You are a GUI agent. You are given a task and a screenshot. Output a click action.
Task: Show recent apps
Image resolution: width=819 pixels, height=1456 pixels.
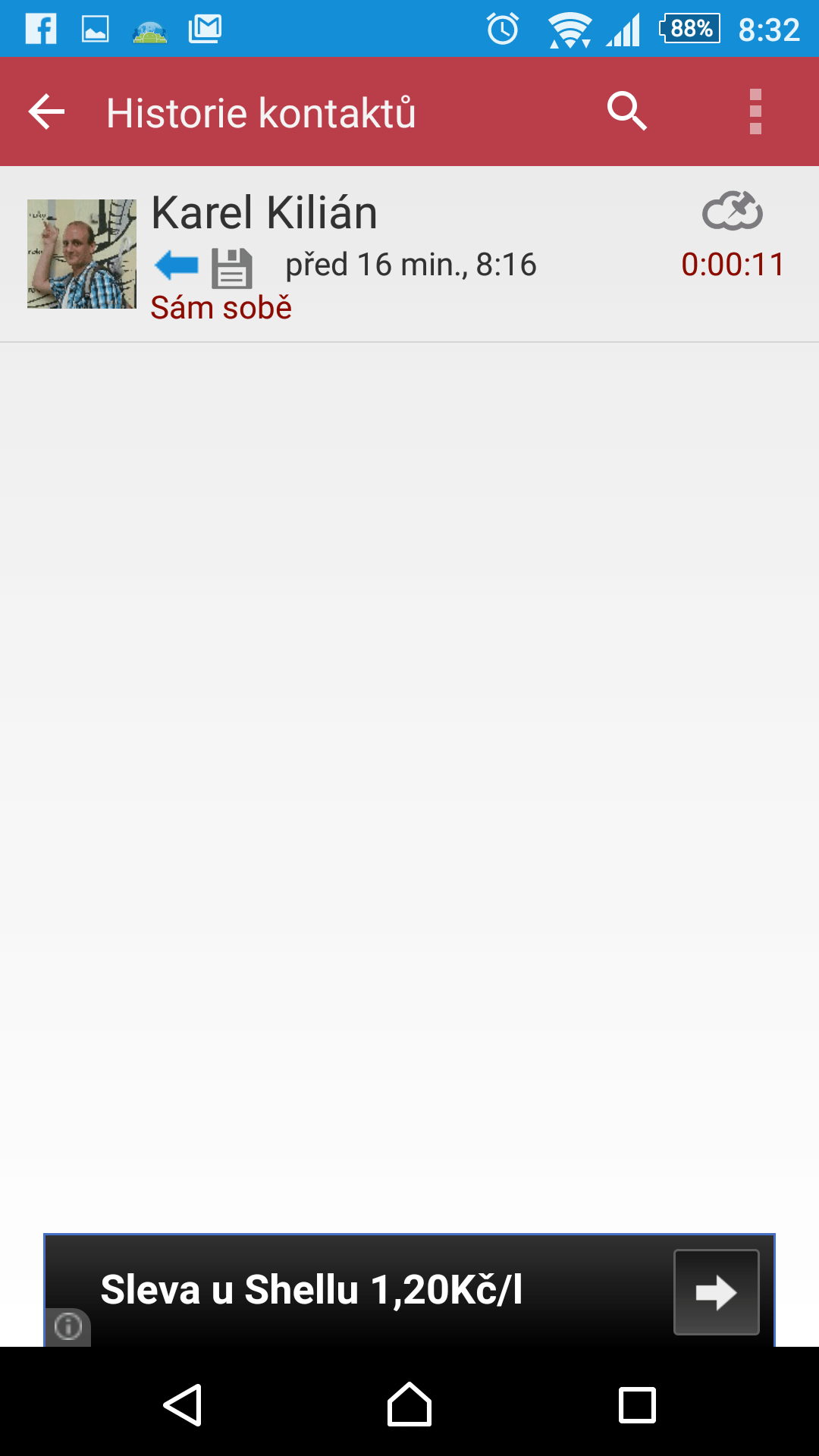[x=637, y=1405]
